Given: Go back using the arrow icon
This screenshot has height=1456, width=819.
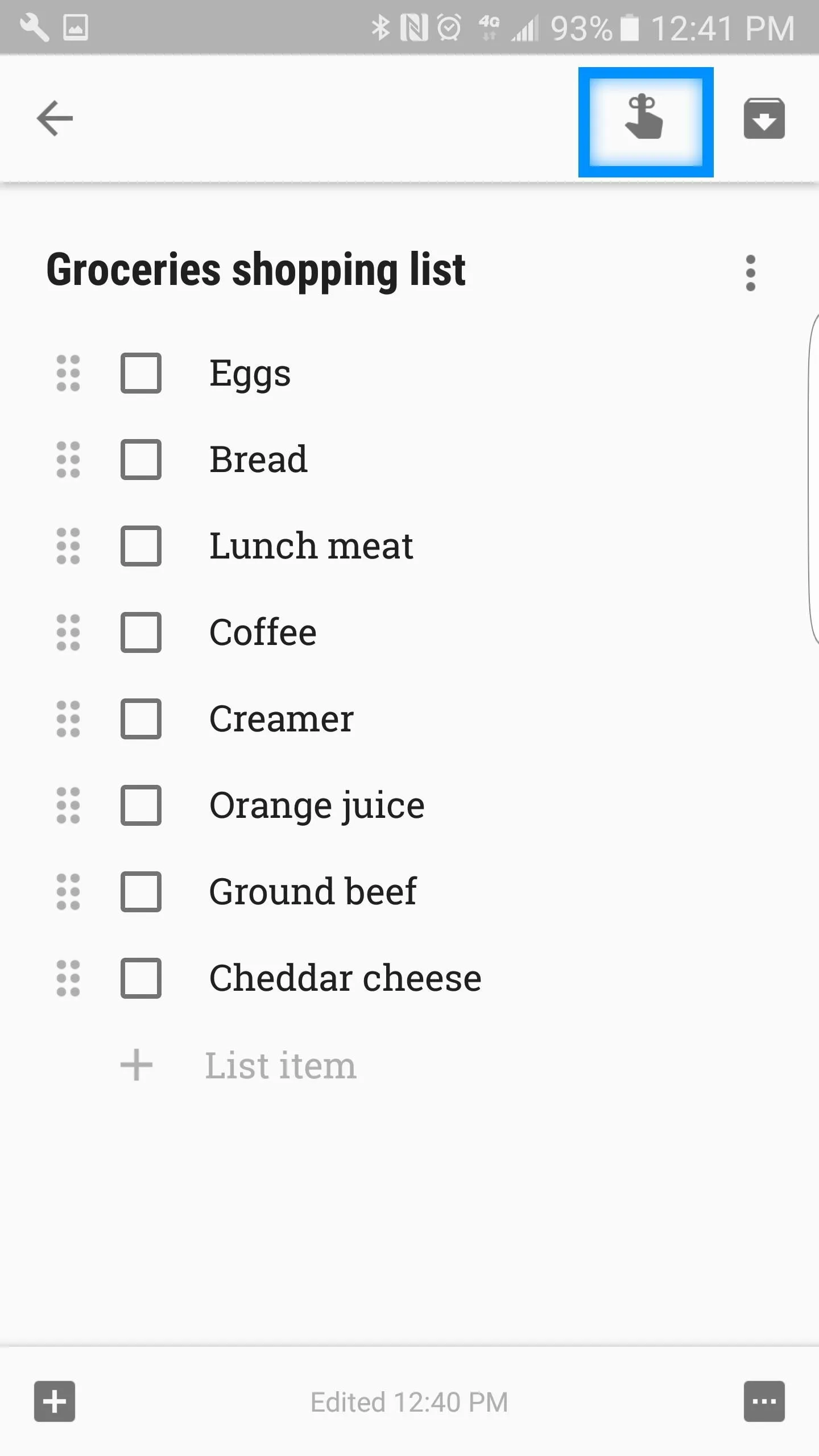Looking at the screenshot, I should click(55, 118).
